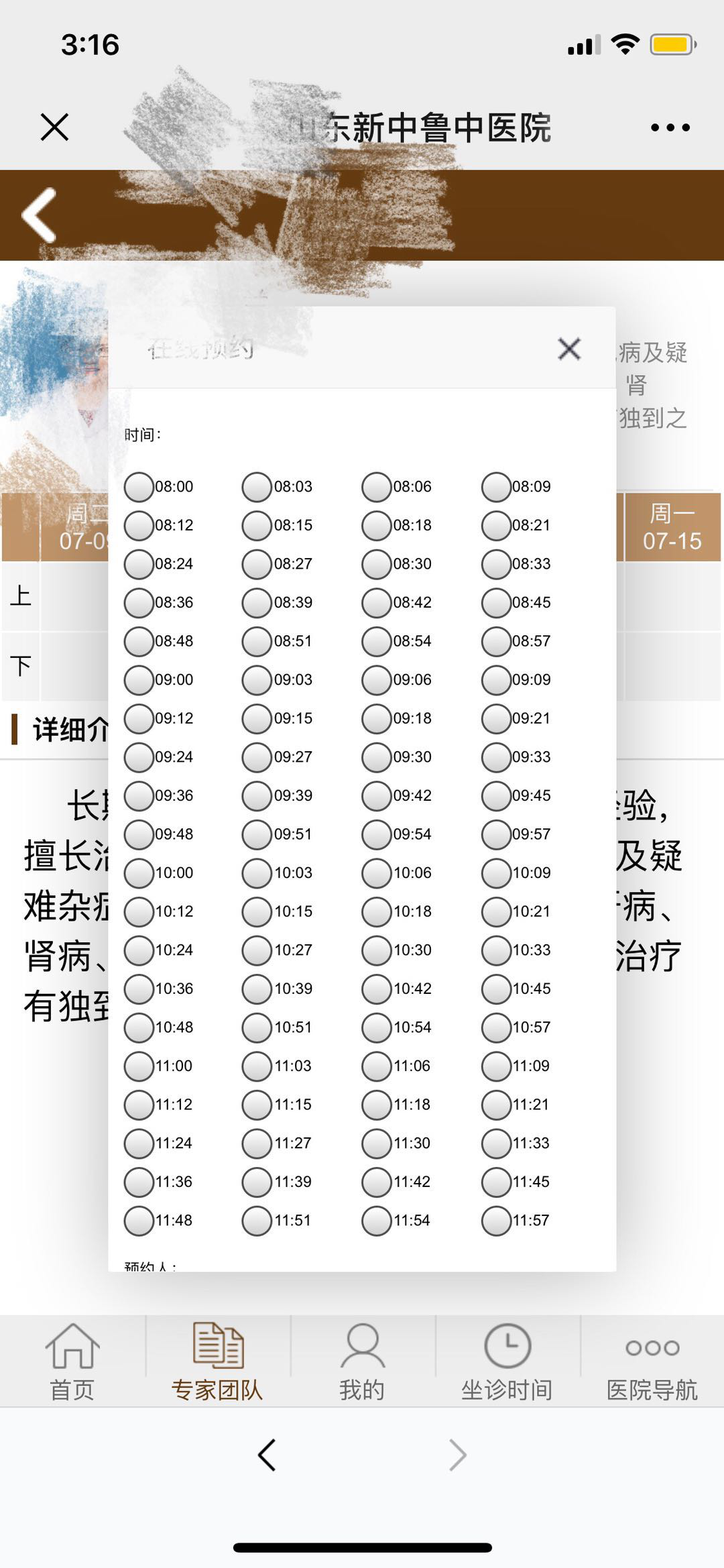Select the 08:00 time slot

139,487
